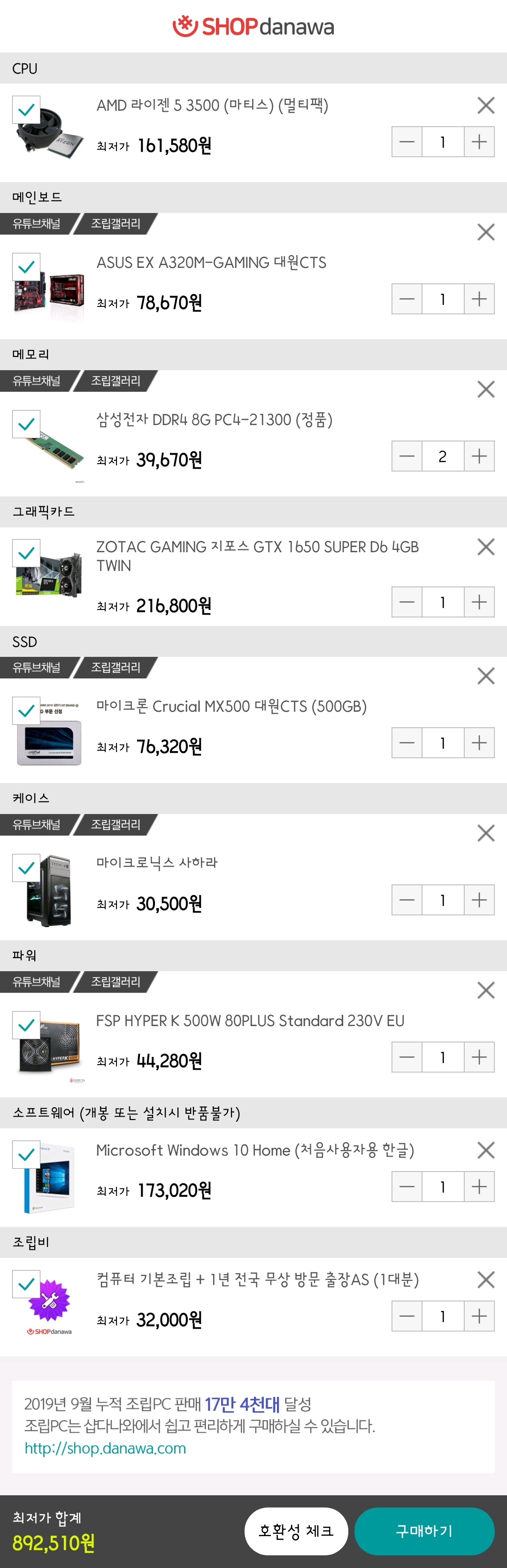Increase quantity of 마이크로닉스 사하라 case
The width and height of the screenshot is (507, 1568).
pyautogui.click(x=479, y=899)
